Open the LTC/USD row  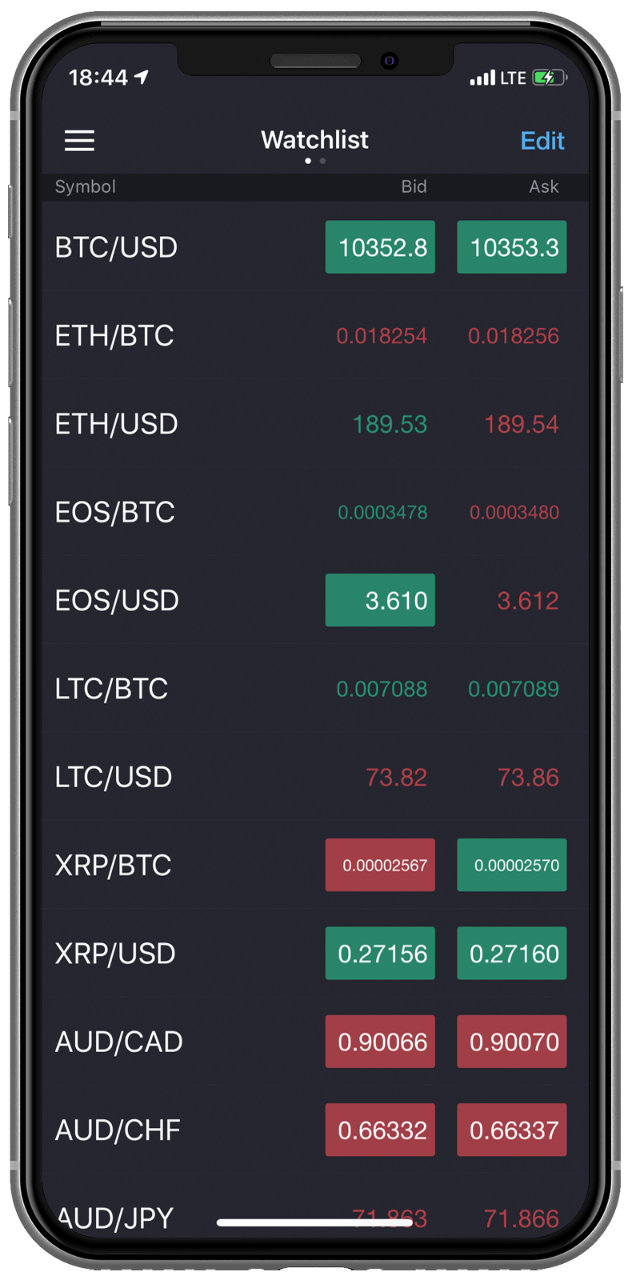click(x=315, y=777)
